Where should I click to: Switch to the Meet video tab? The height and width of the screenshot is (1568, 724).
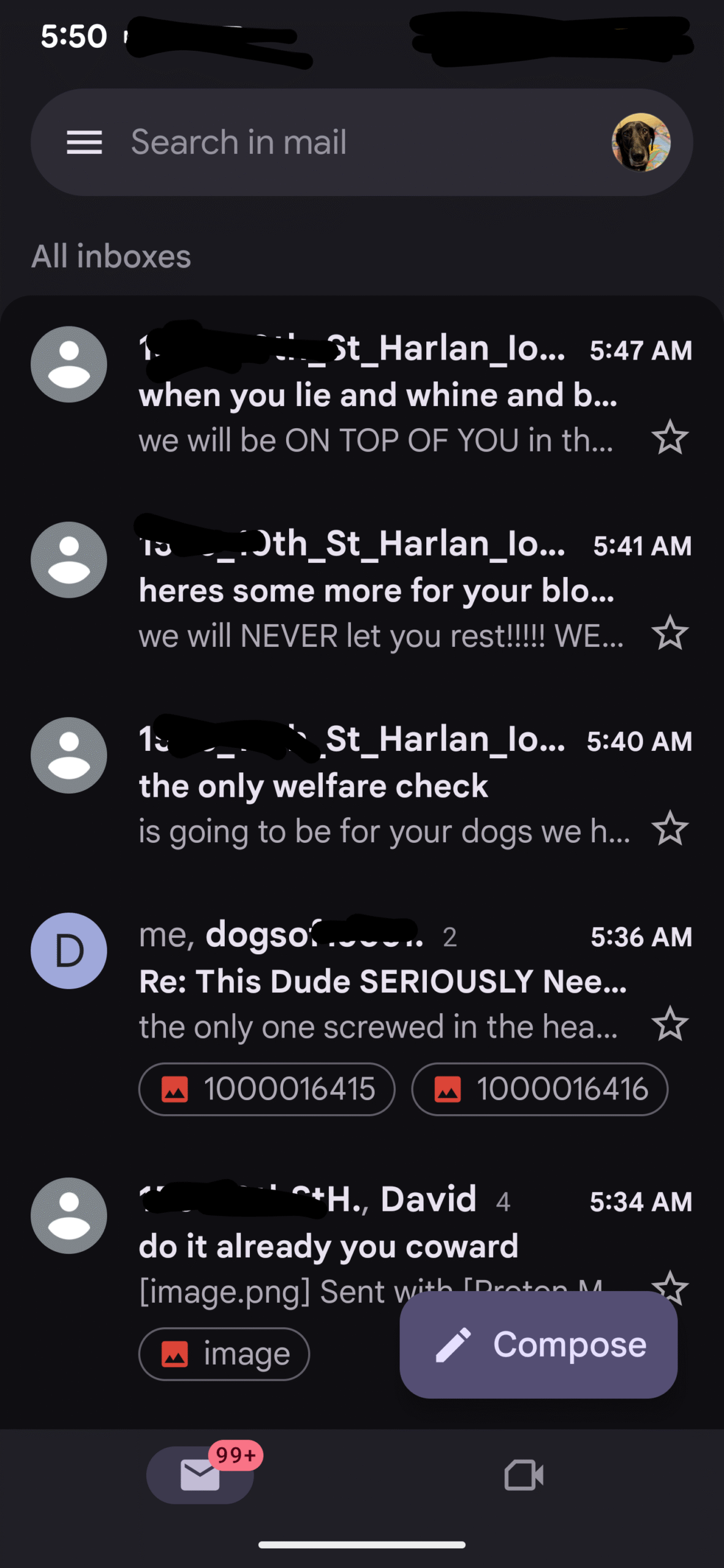tap(523, 1475)
